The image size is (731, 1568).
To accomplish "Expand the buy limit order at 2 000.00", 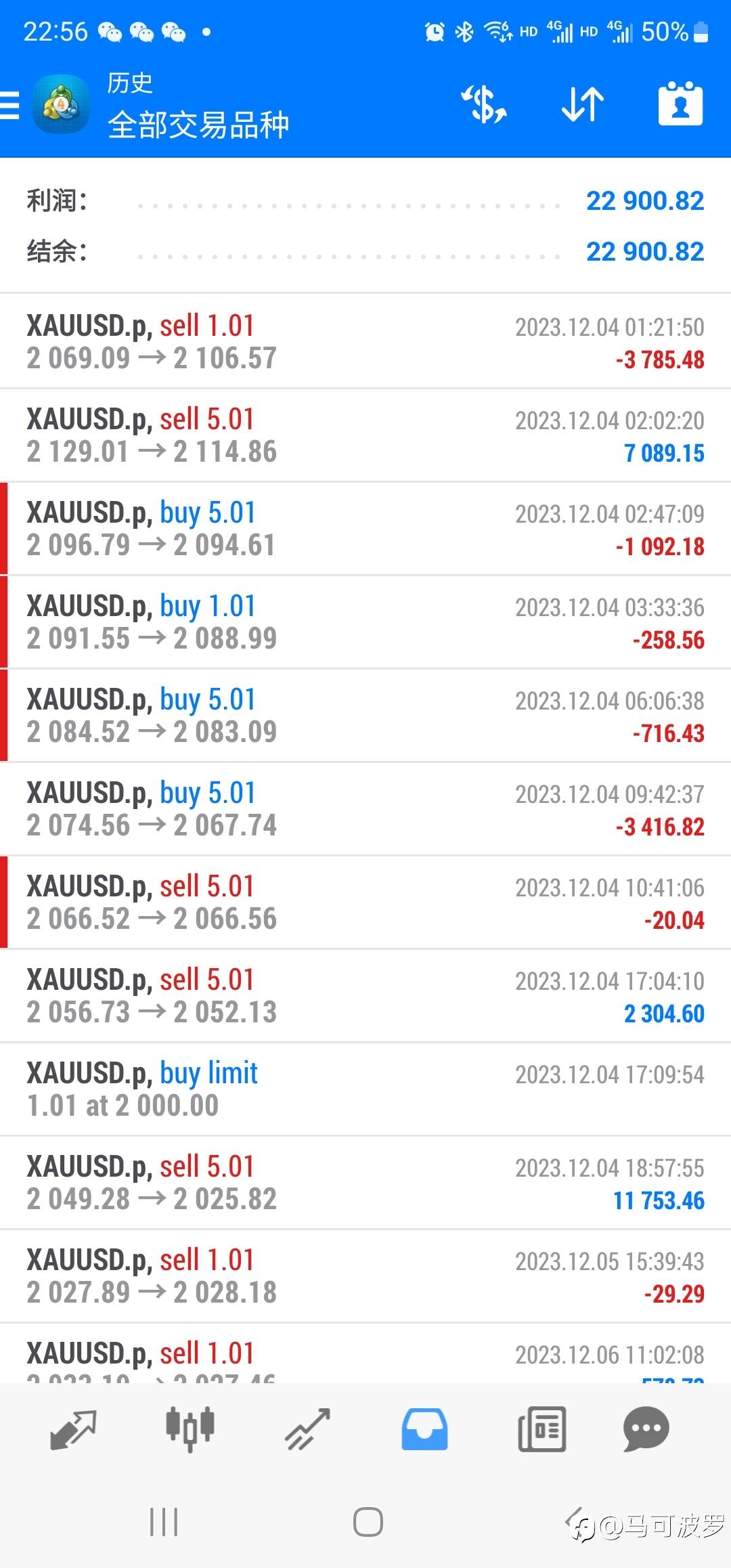I will (x=365, y=1089).
